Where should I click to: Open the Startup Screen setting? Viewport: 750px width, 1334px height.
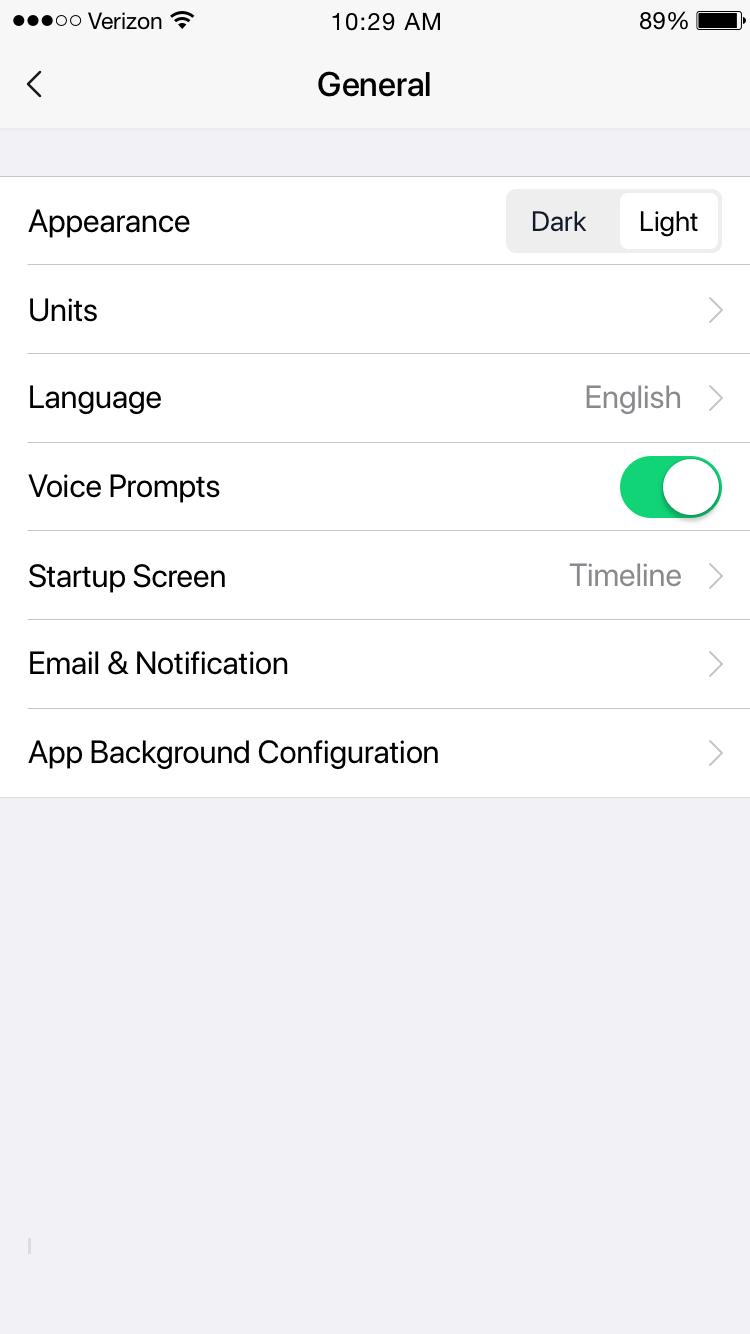[x=375, y=576]
